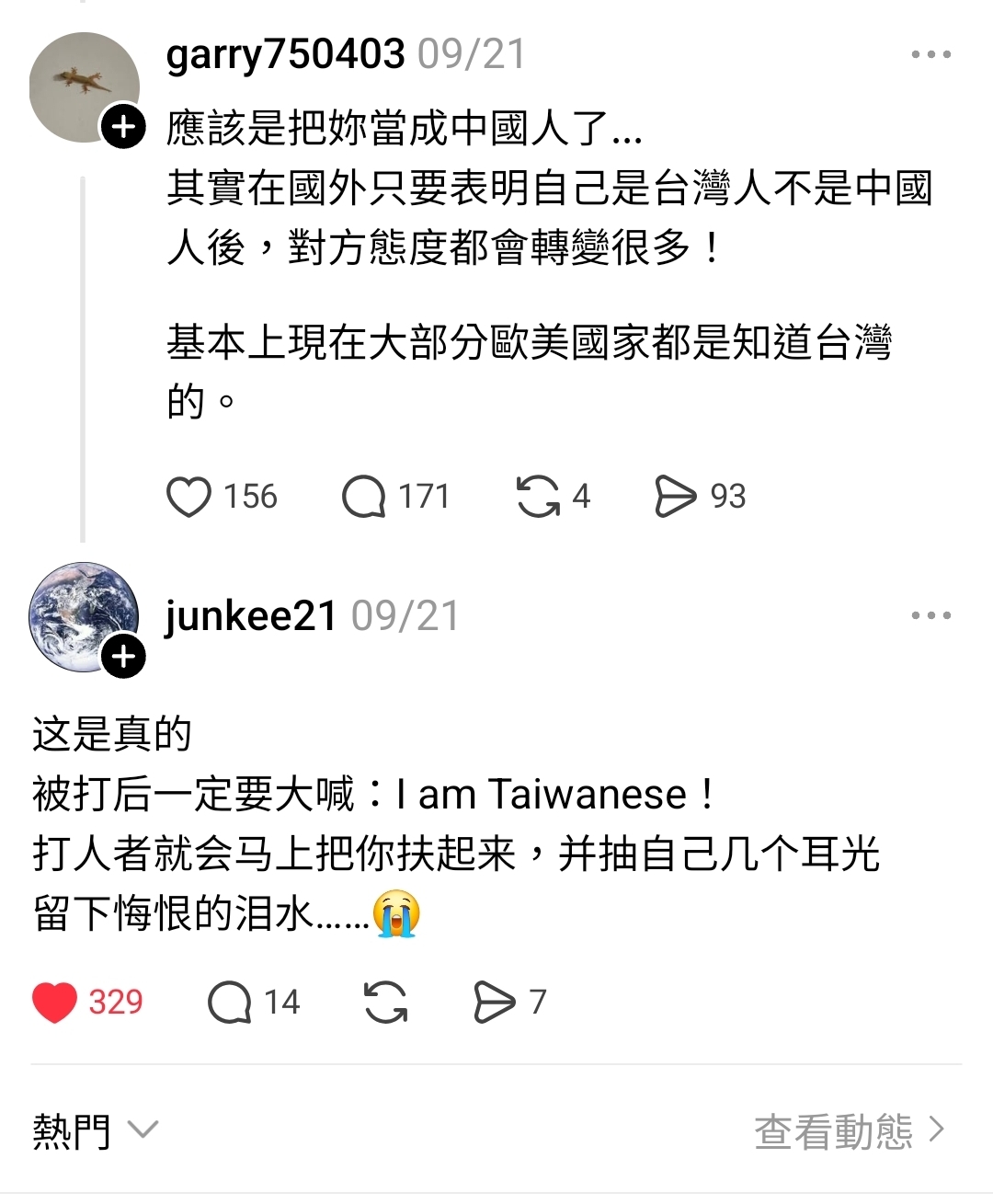Open the overflow menu on junkee21's post
Image resolution: width=993 pixels, height=1204 pixels.
click(x=930, y=615)
